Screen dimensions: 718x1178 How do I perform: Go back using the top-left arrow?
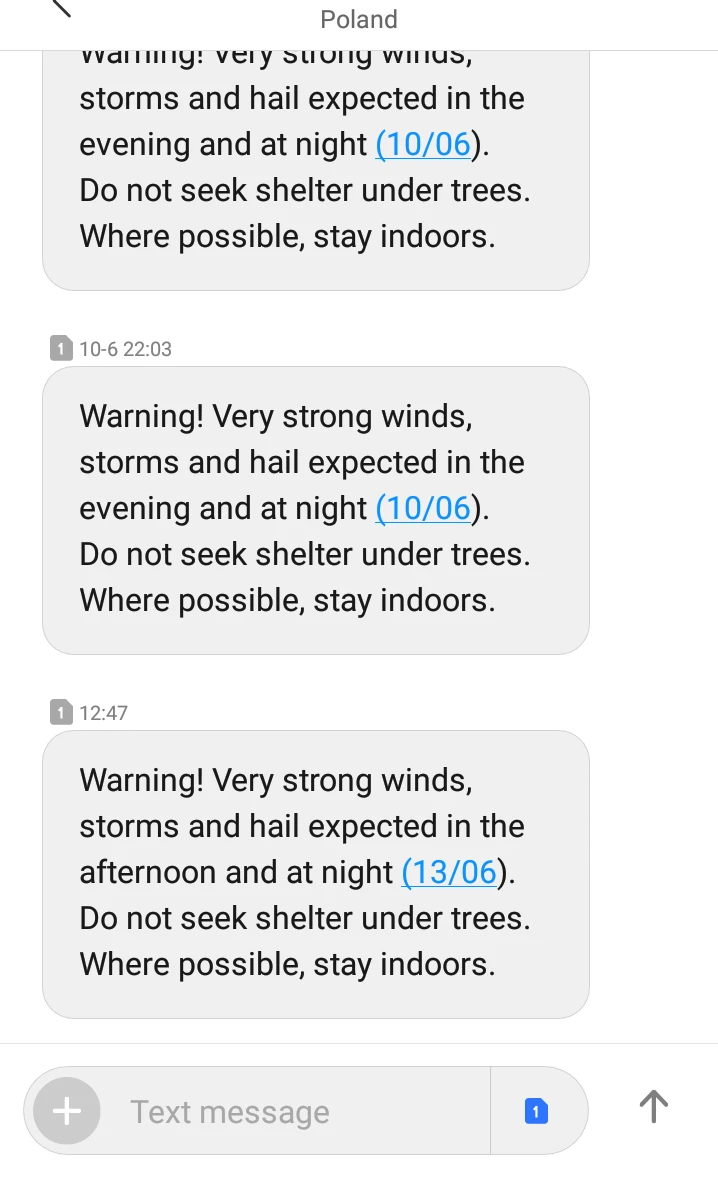[x=60, y=8]
